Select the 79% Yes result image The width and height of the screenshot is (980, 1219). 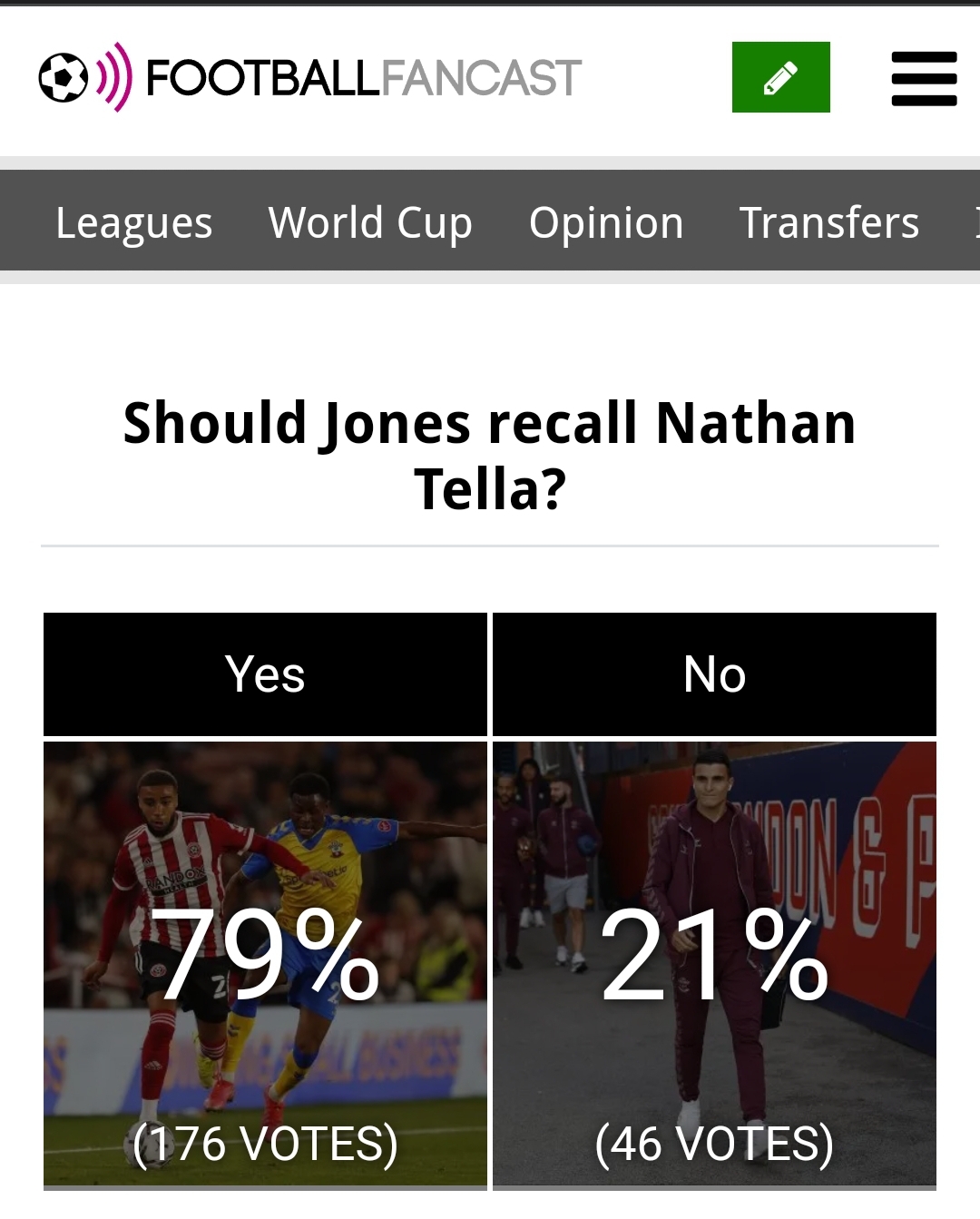click(265, 964)
